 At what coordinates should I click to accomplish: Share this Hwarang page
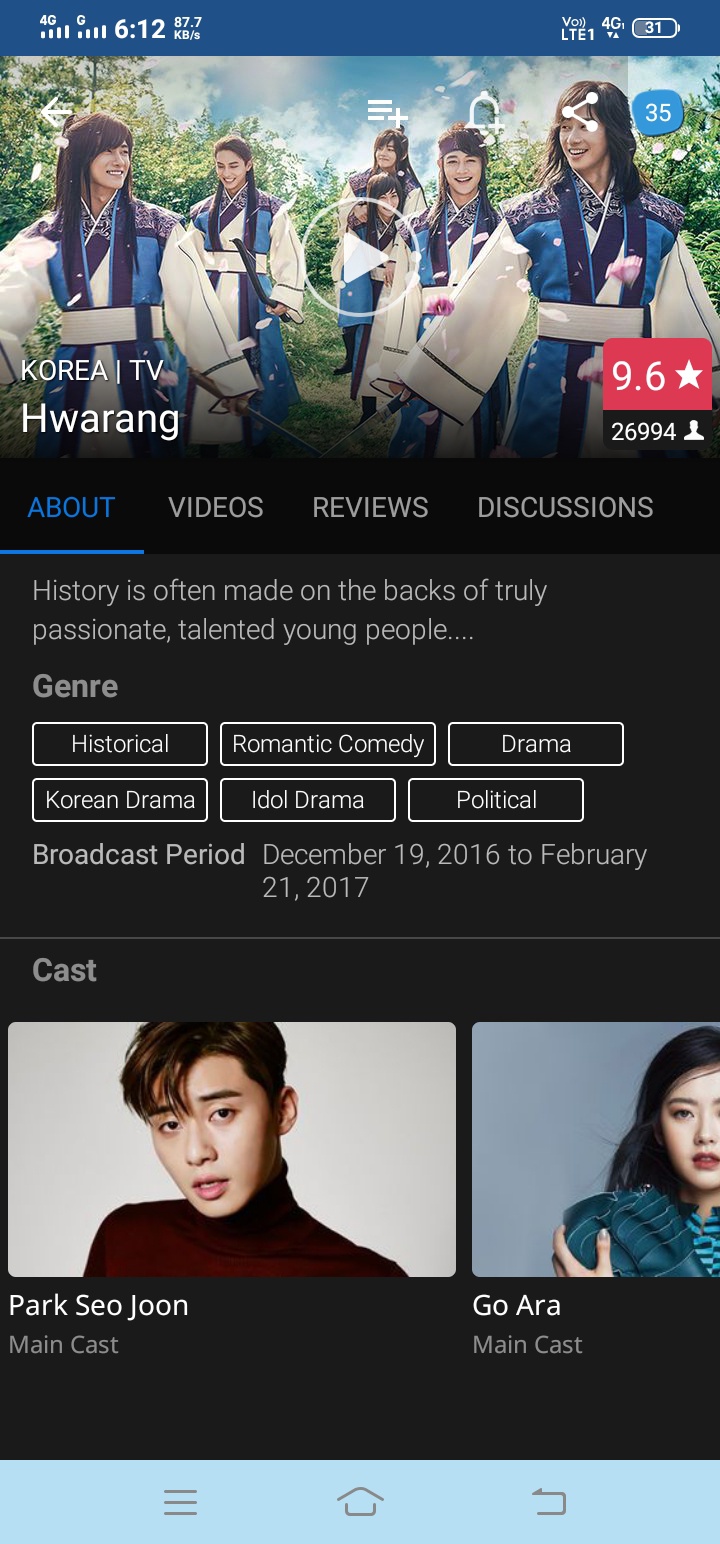coord(580,112)
